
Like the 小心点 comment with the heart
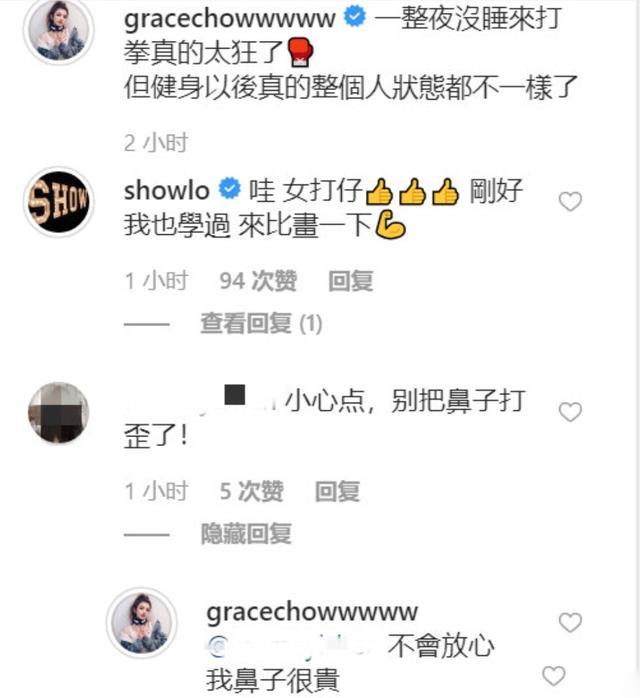click(x=570, y=412)
